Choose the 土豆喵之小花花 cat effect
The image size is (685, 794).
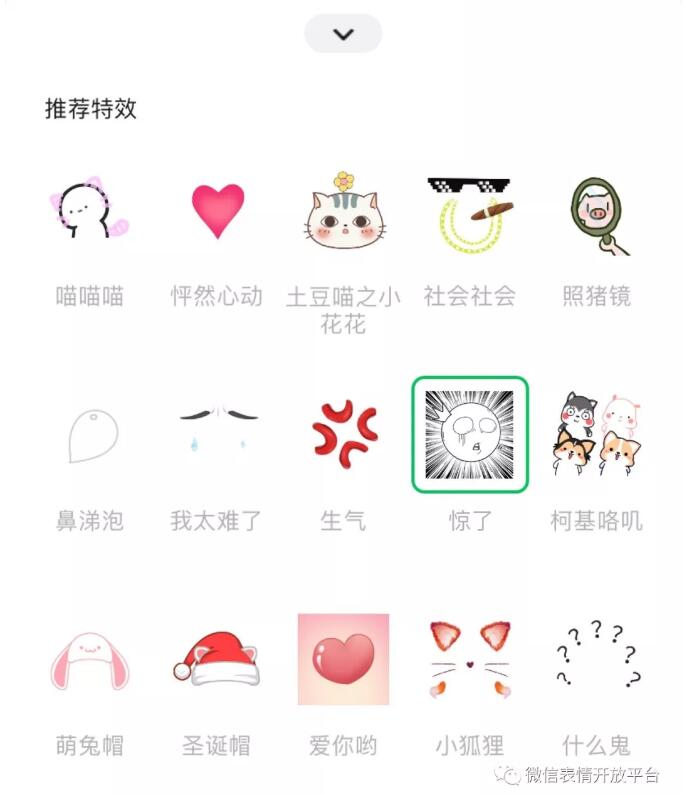point(343,212)
